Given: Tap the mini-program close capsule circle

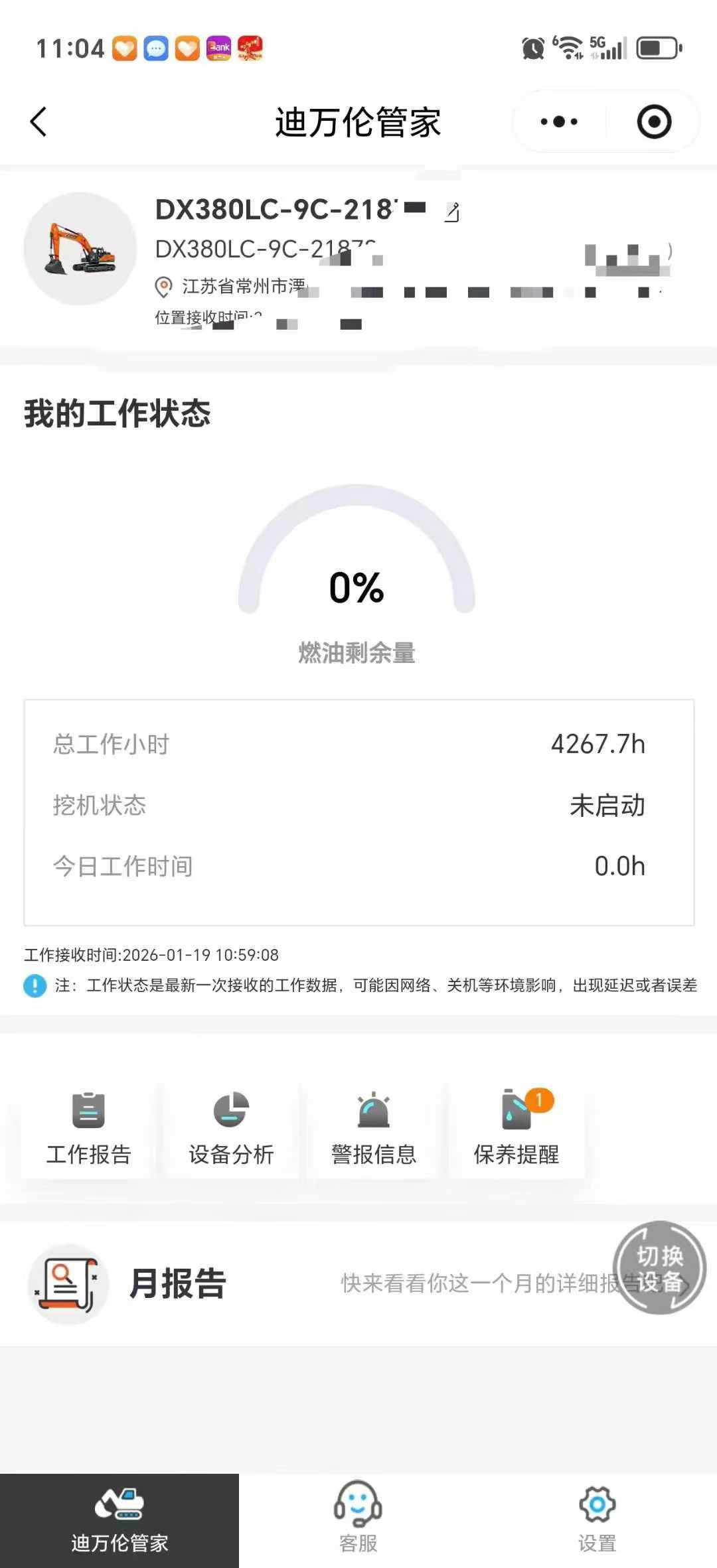Looking at the screenshot, I should 653,121.
